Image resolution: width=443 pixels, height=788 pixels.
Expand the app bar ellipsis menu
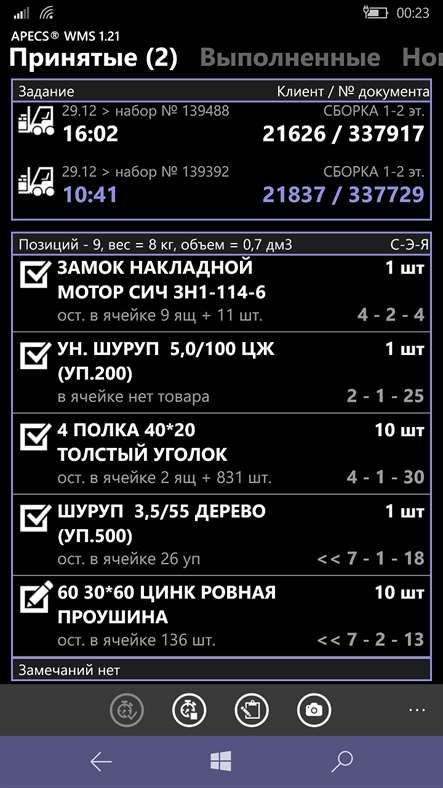(417, 710)
